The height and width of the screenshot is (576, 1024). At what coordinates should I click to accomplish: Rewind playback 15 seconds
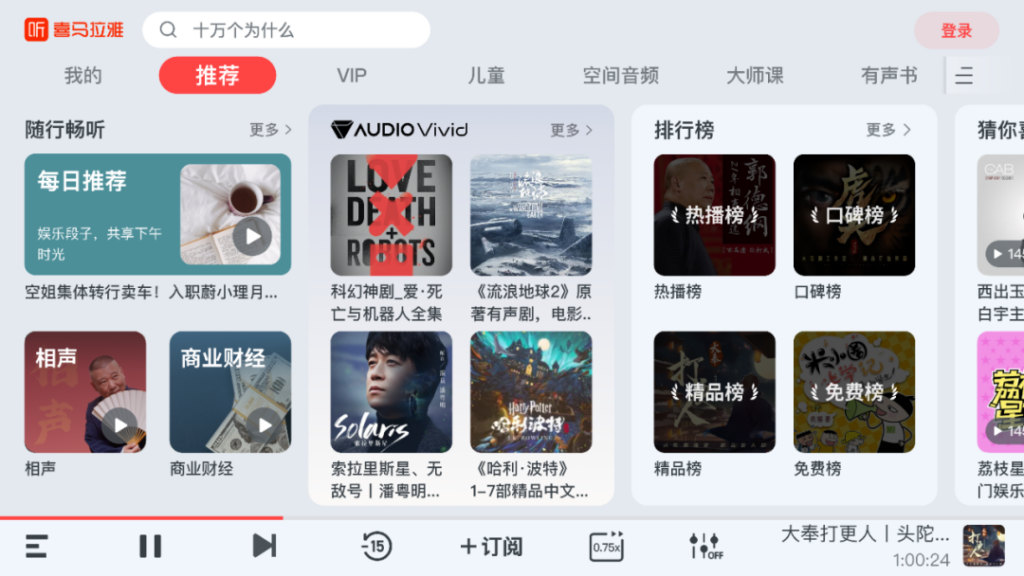pos(375,546)
